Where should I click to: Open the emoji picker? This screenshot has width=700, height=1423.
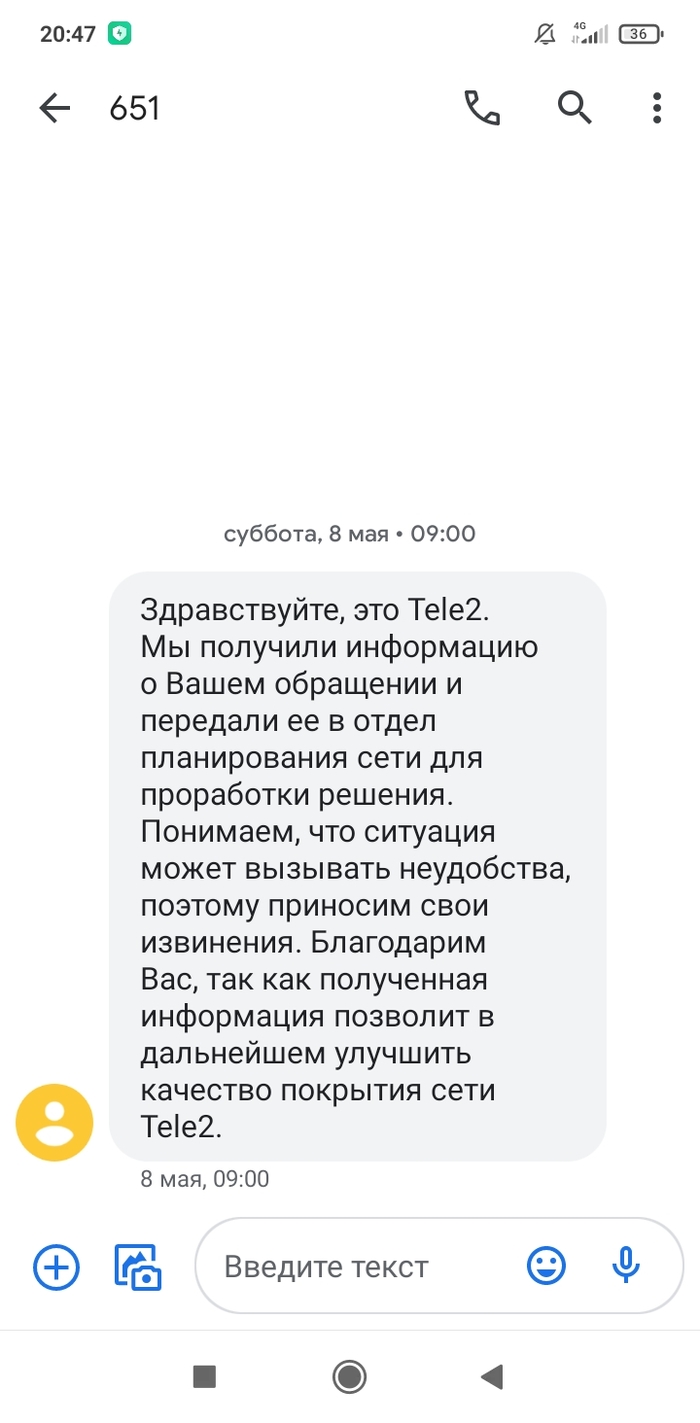[546, 1266]
